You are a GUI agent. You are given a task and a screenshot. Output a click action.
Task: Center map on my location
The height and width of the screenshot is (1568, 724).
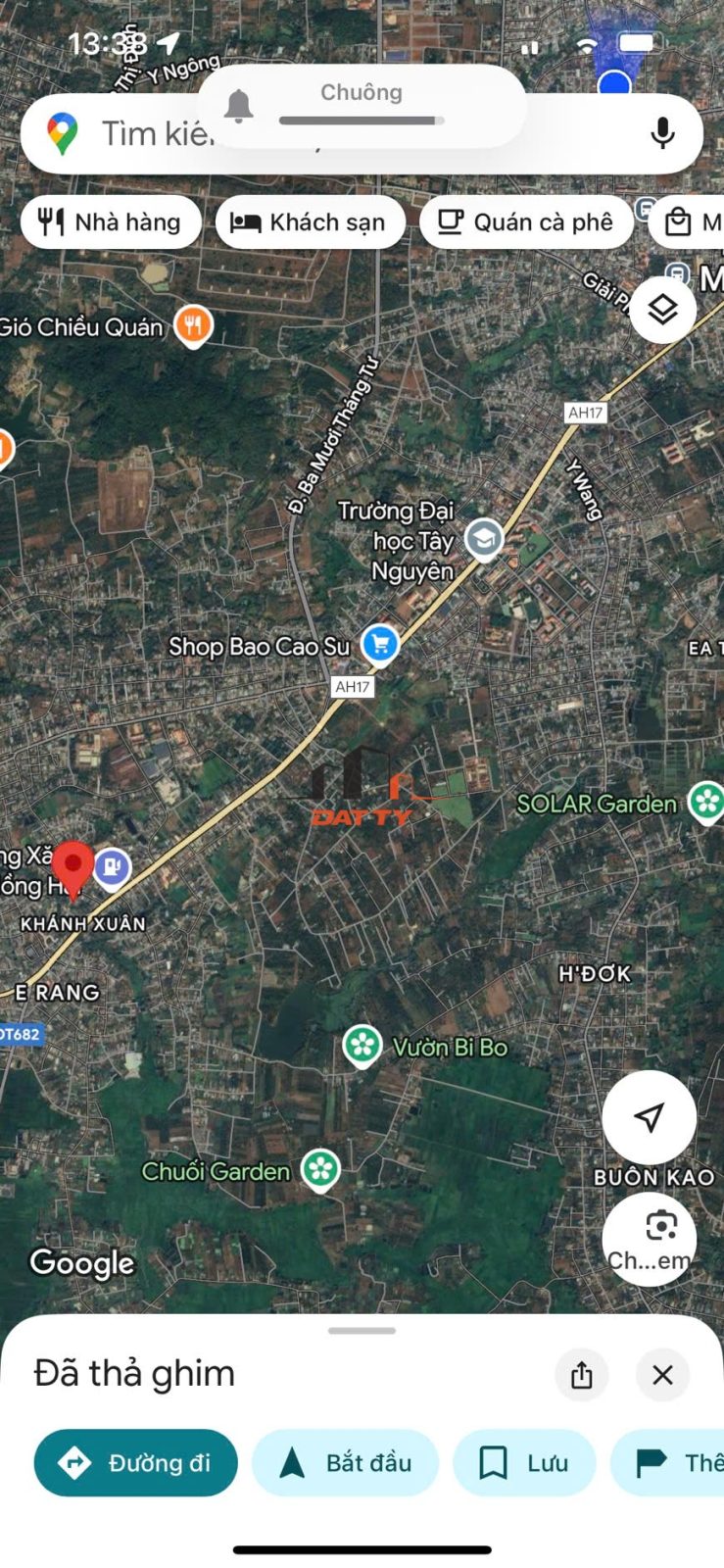pos(649,1116)
